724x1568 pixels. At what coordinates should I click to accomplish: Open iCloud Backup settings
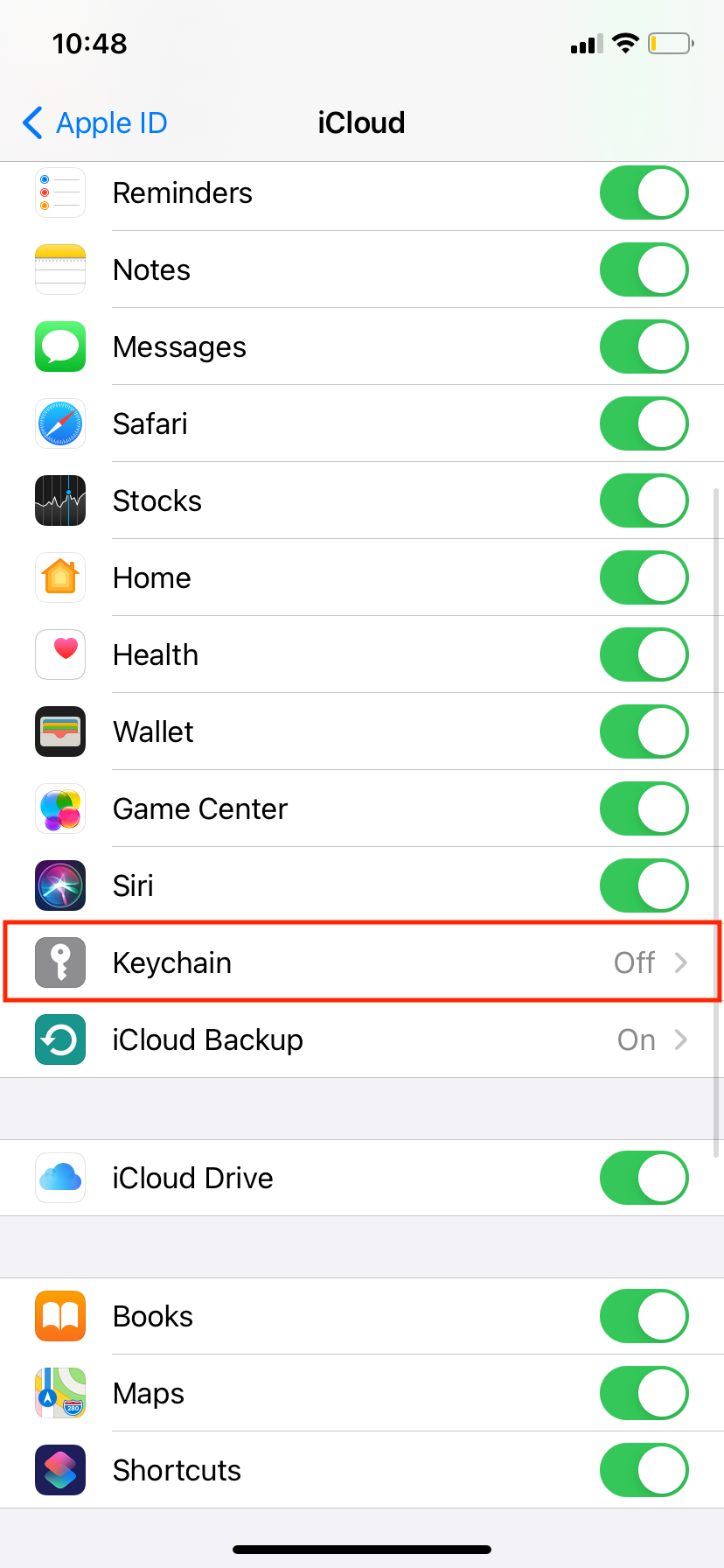click(x=362, y=1039)
